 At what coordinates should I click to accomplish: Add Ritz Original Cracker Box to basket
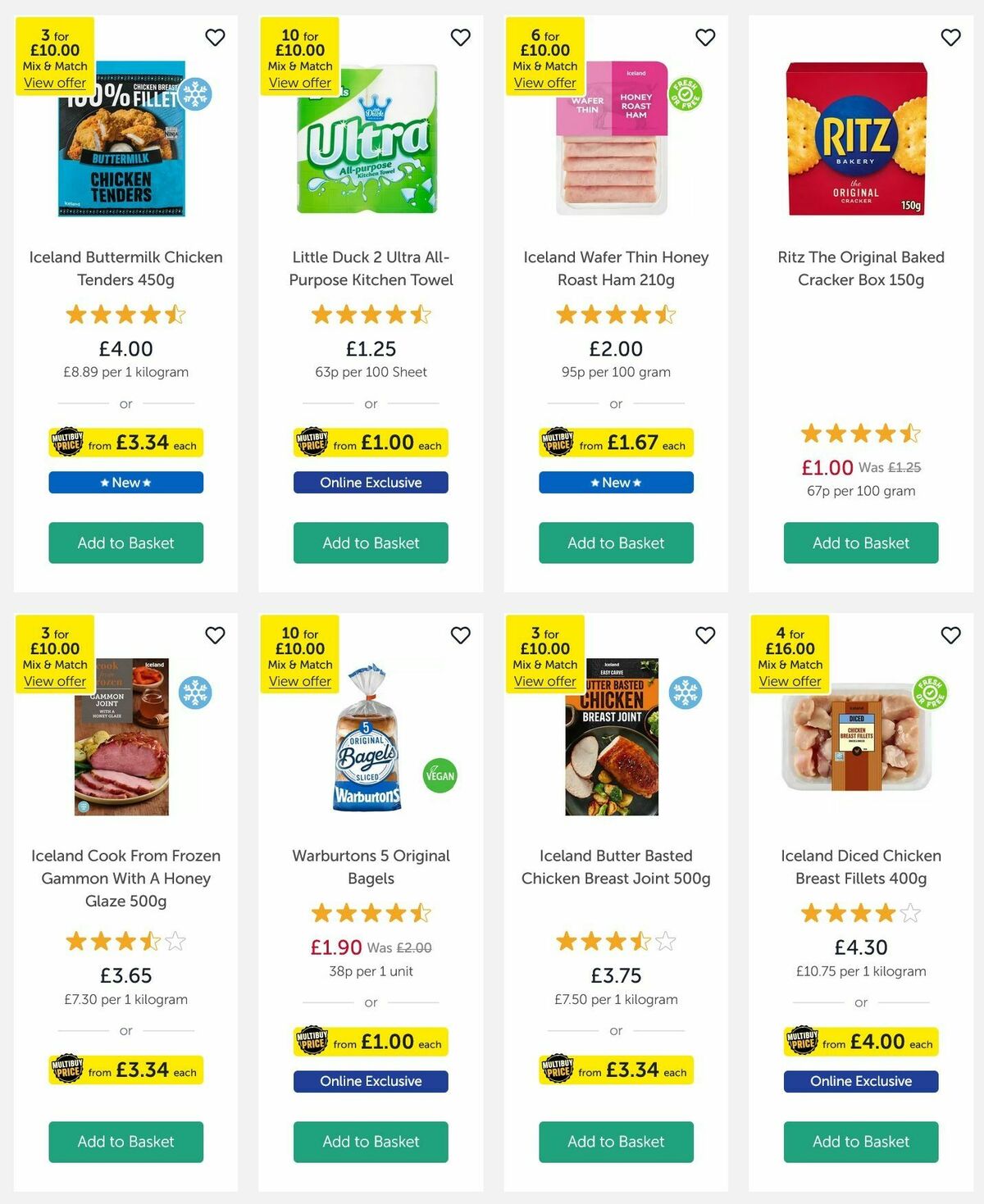coord(859,543)
